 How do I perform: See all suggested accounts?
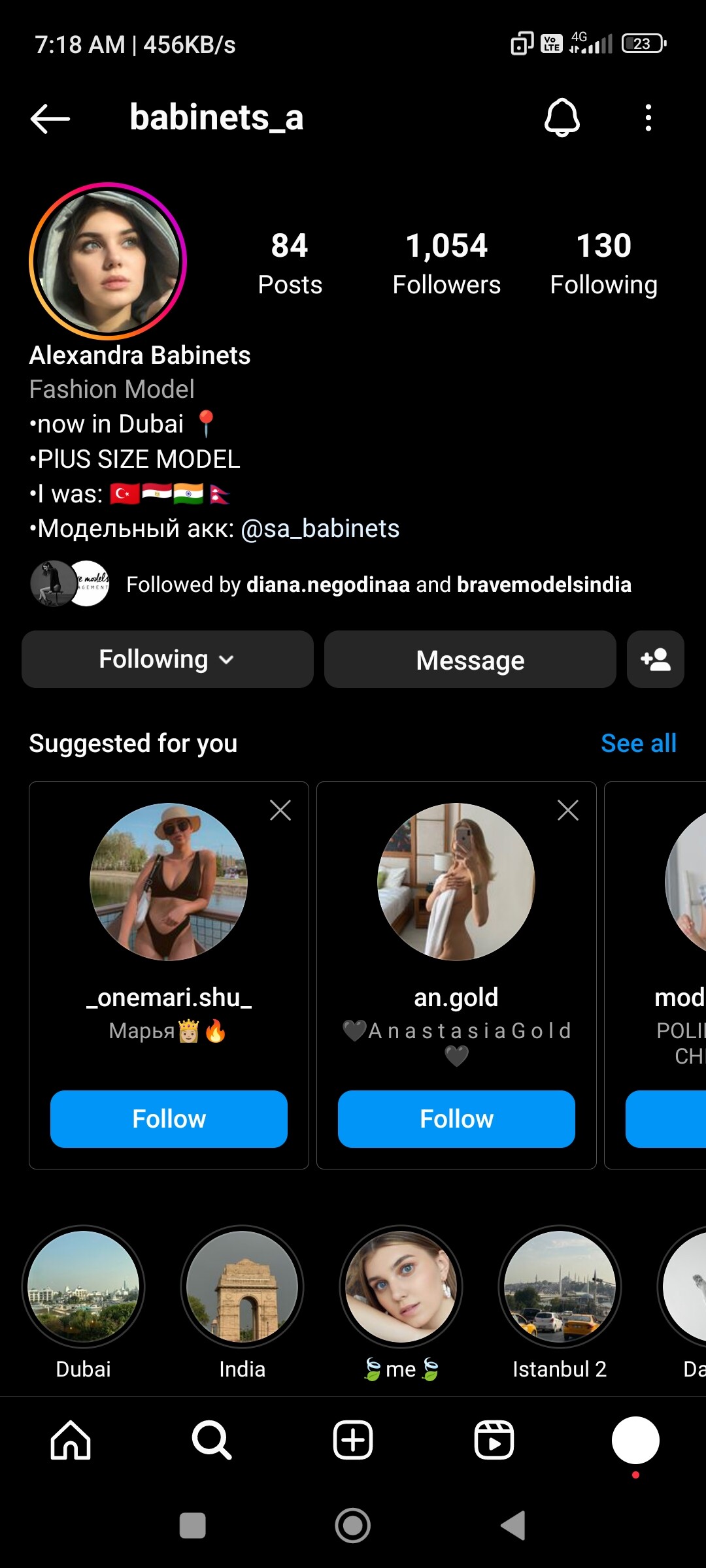(639, 743)
